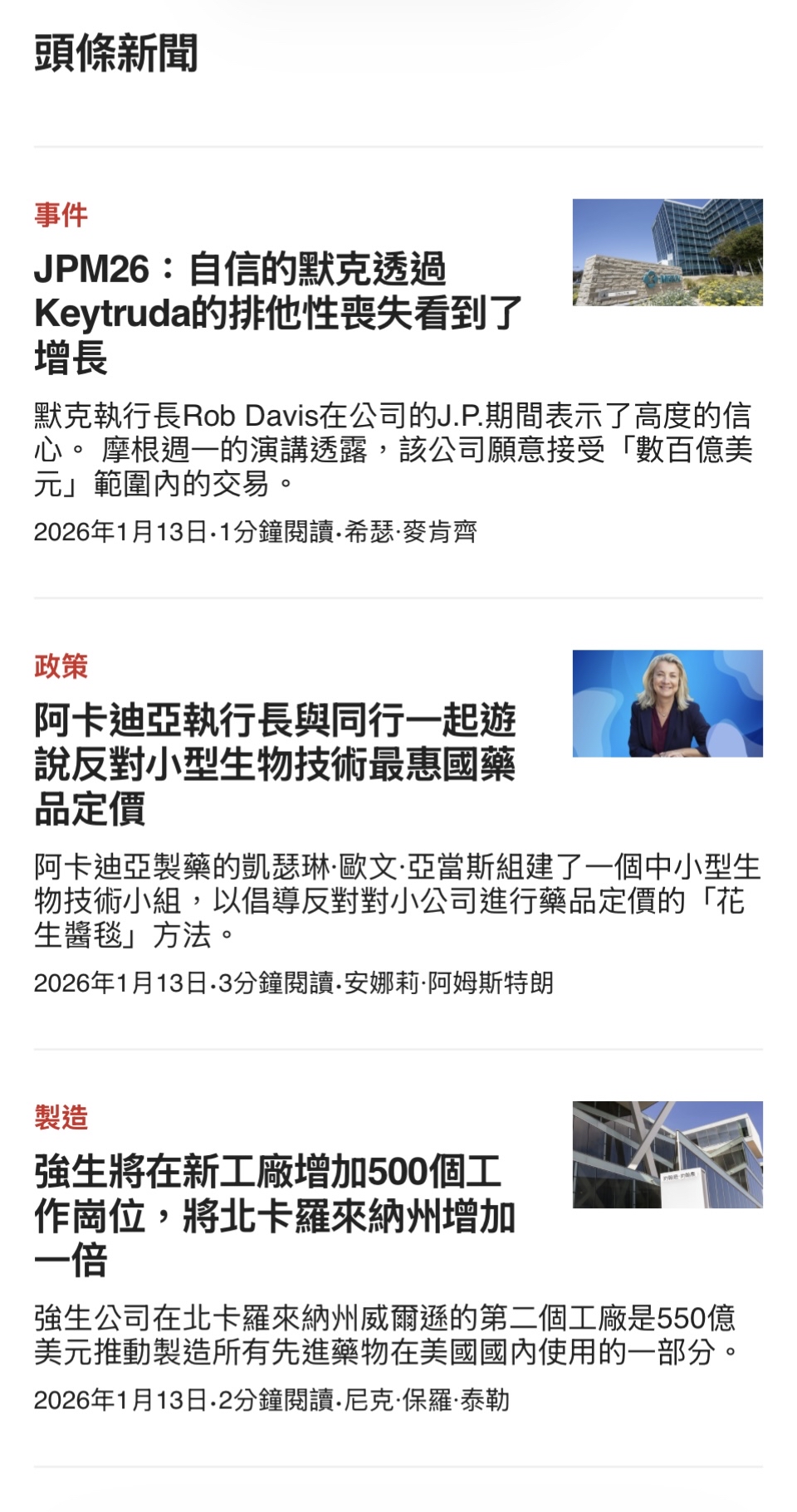797x1512 pixels.
Task: Open the 強生新工廠 500個工作崗位 headline
Action: tap(275, 1215)
